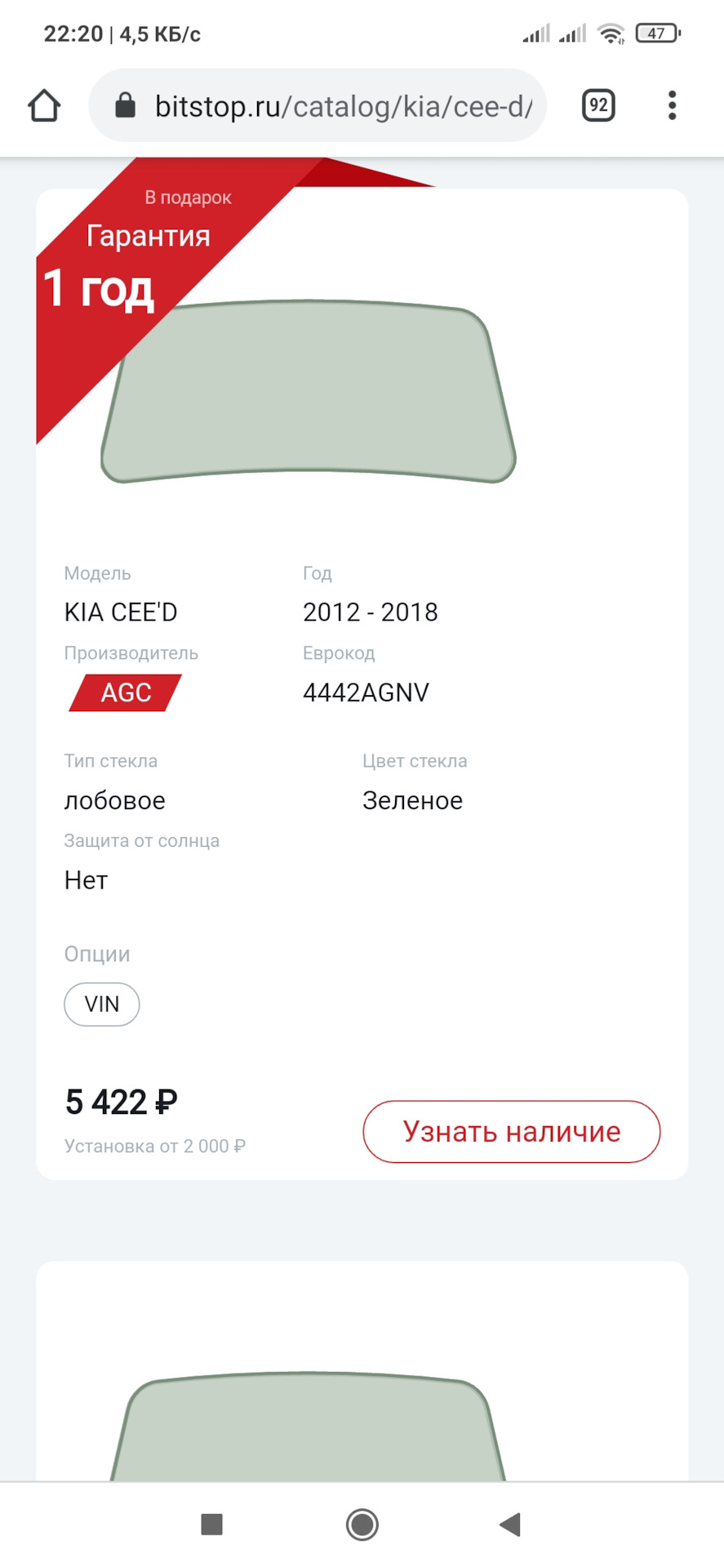
Task: Go back with the system back button
Action: point(511,1524)
